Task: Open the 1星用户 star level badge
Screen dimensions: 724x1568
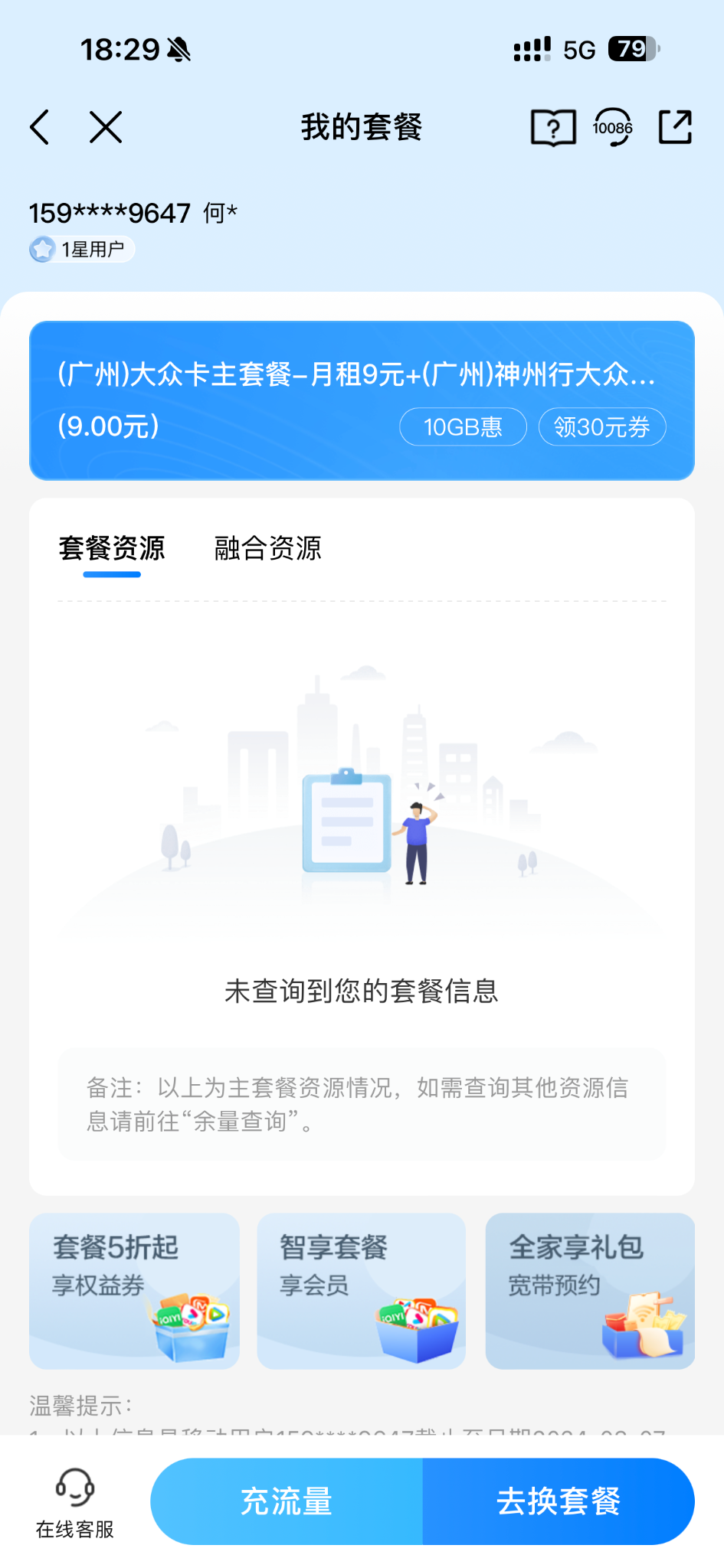Action: [83, 250]
